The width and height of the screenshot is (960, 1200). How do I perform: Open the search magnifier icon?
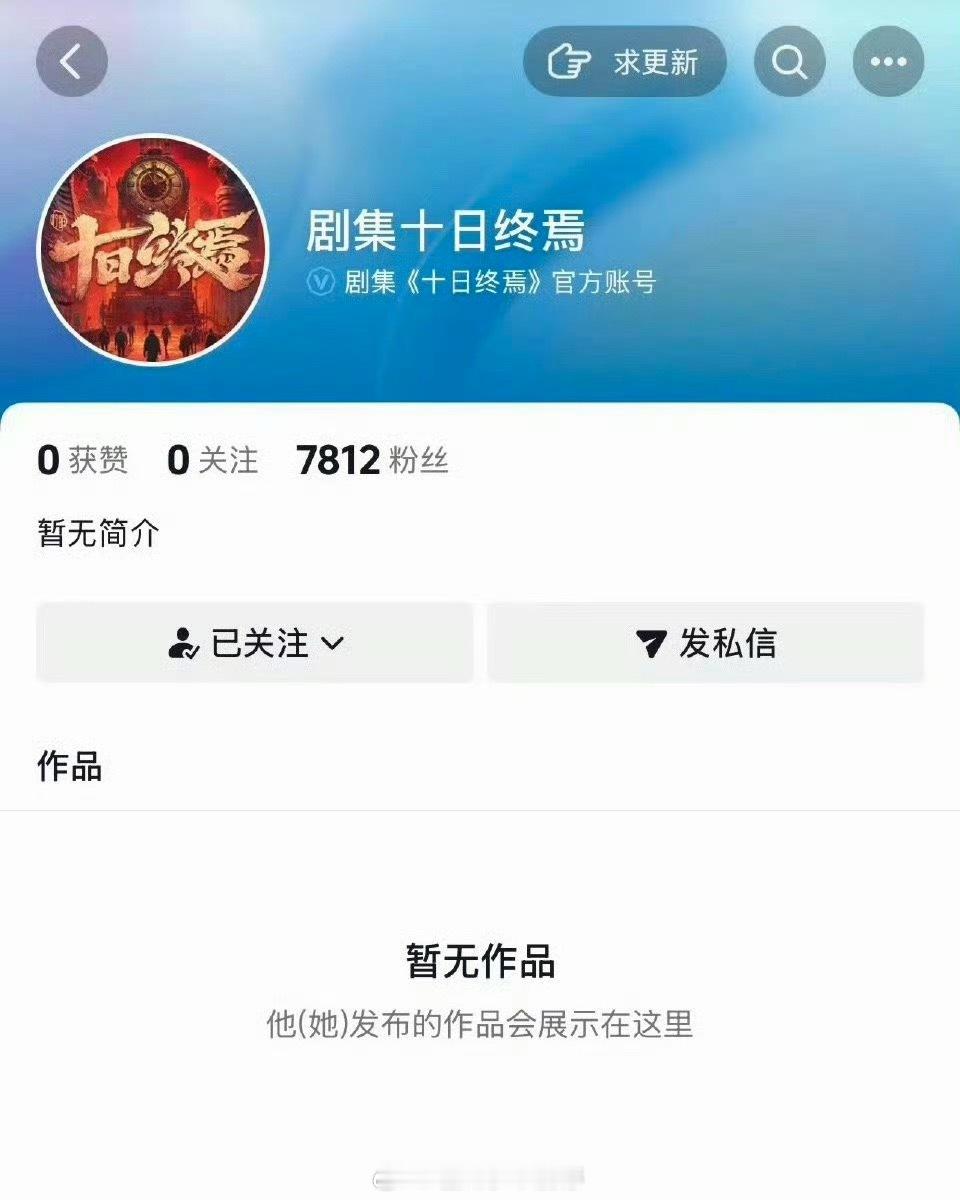coord(789,61)
